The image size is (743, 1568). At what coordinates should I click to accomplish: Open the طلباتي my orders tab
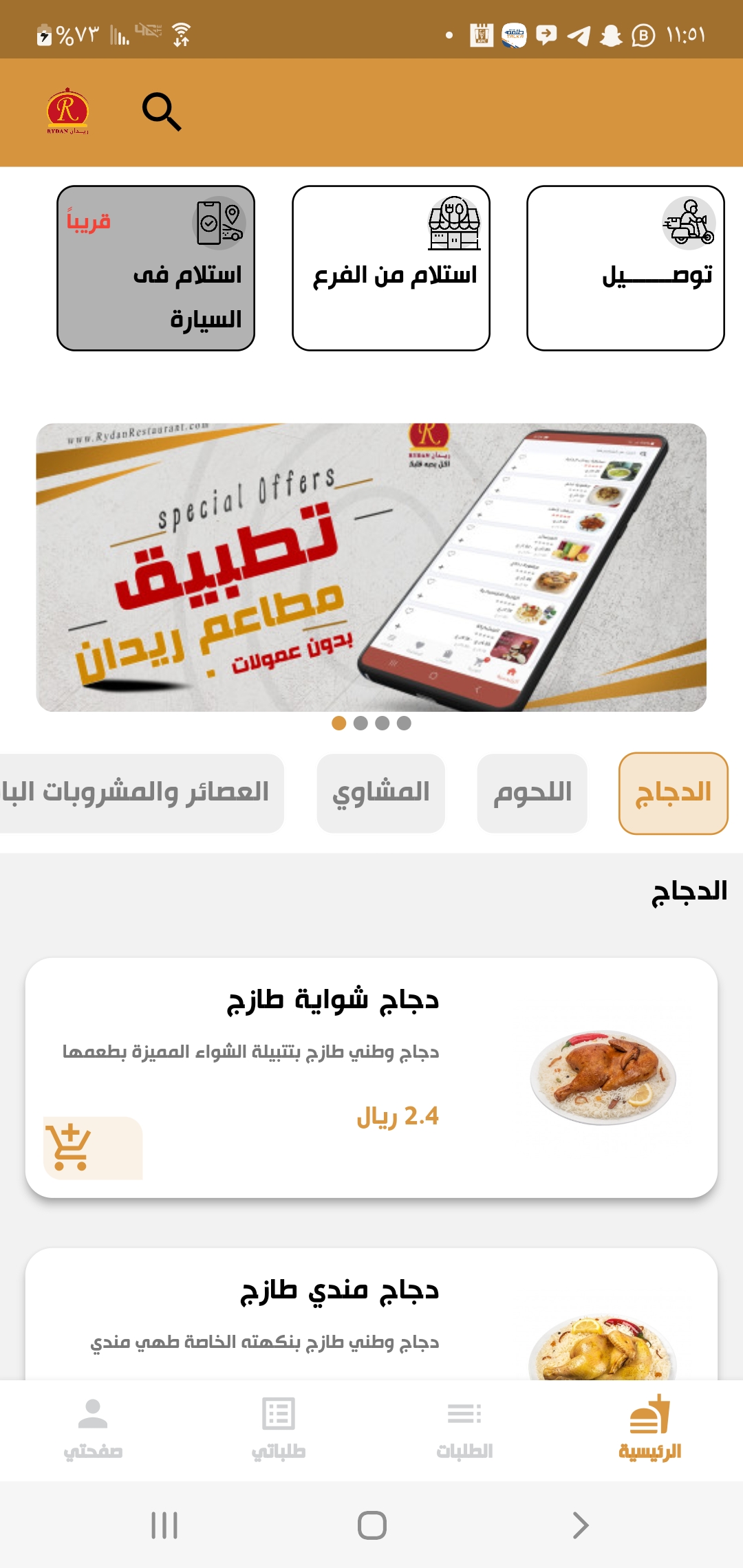279,1428
